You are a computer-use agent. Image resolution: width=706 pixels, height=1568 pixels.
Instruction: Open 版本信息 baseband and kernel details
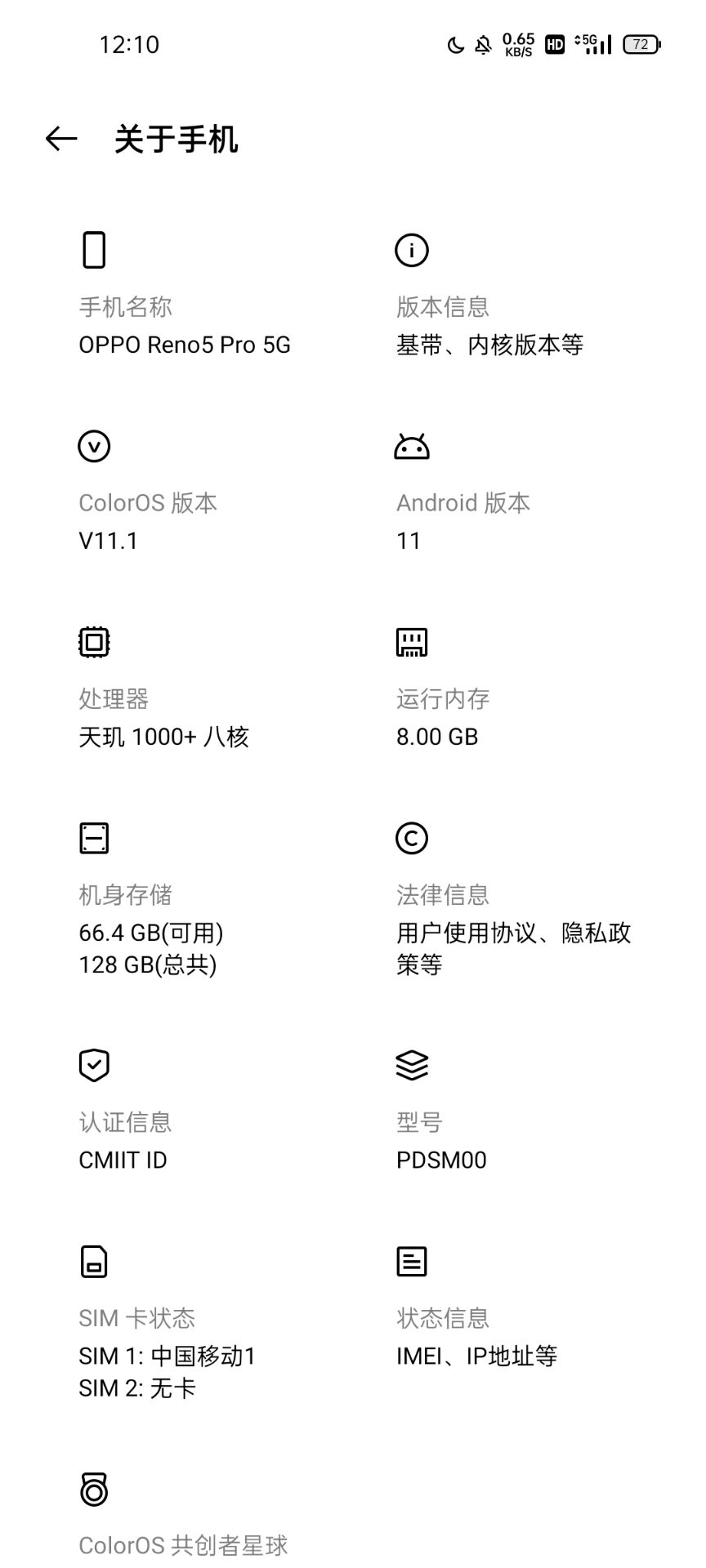click(x=489, y=325)
